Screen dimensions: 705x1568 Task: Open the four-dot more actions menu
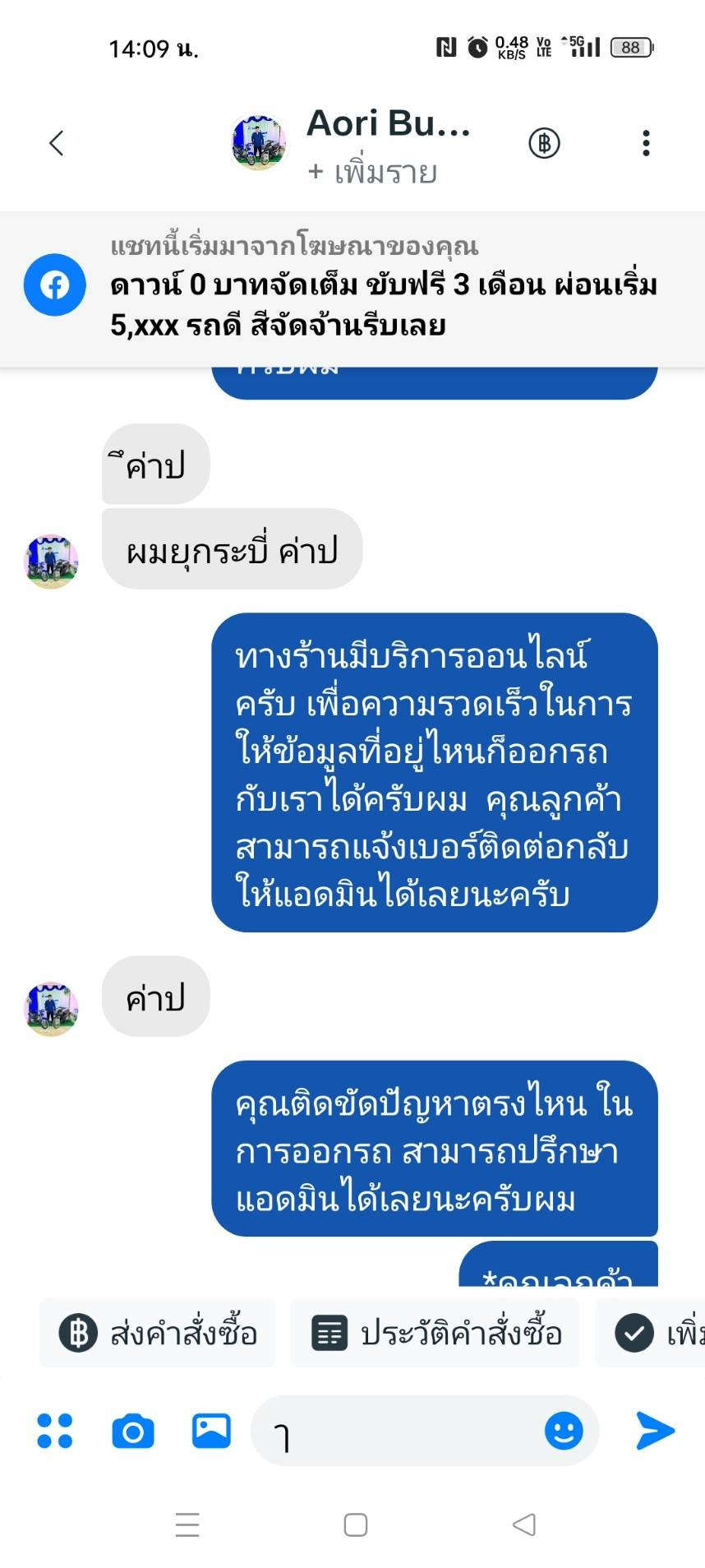(x=55, y=1431)
